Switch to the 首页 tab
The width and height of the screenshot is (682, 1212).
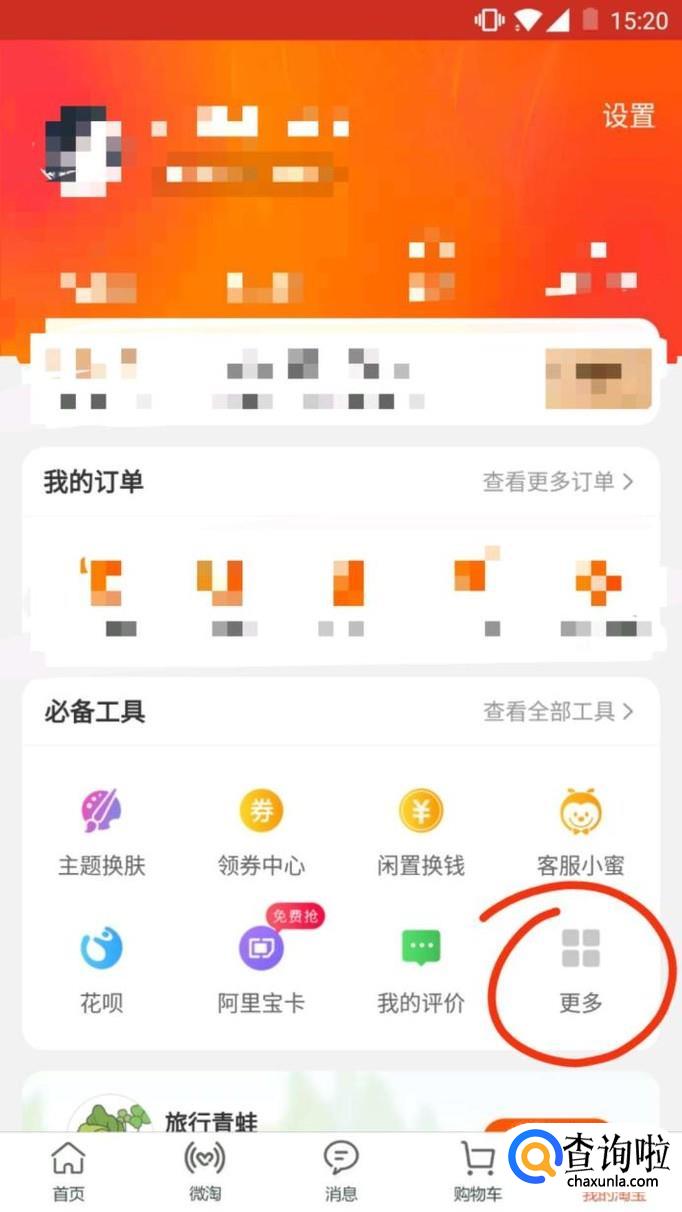(x=68, y=1172)
